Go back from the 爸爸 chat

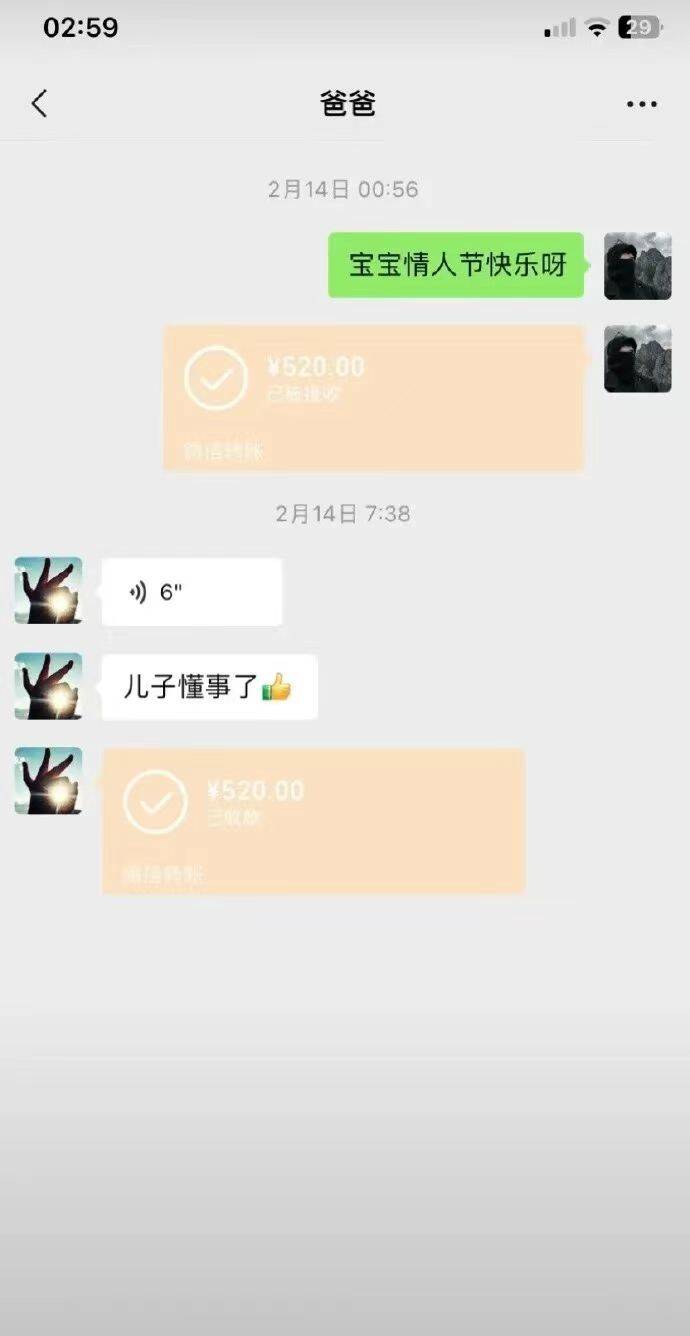tap(39, 103)
